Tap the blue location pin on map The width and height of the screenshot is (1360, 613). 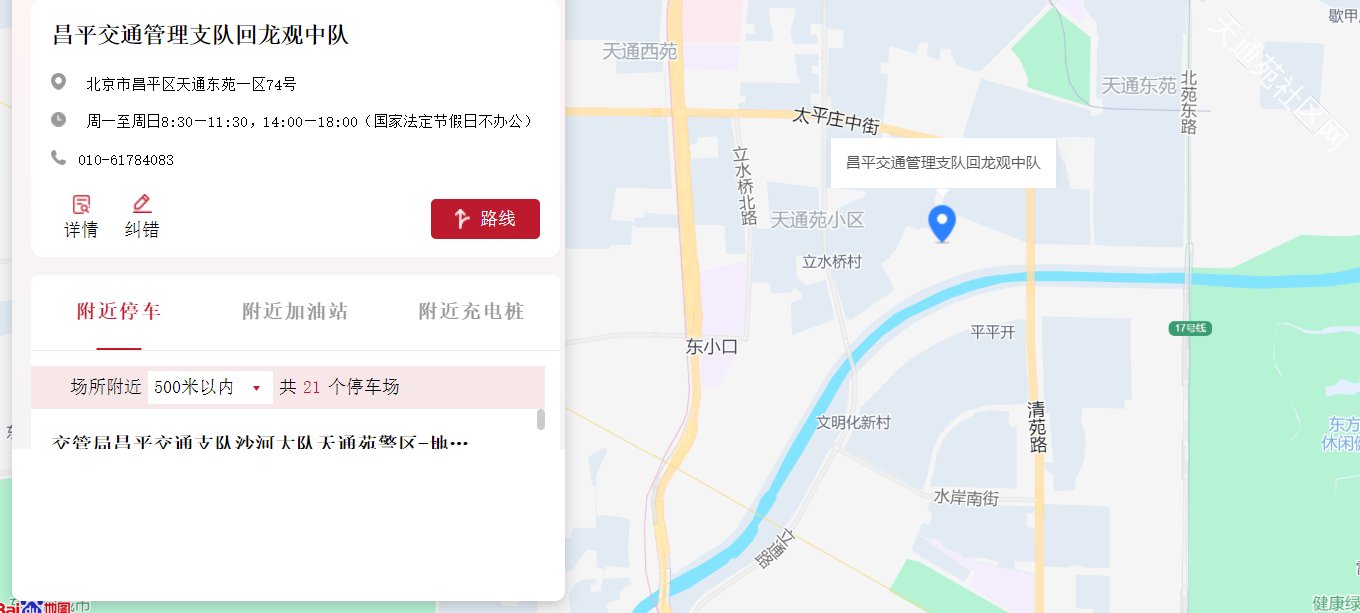942,222
